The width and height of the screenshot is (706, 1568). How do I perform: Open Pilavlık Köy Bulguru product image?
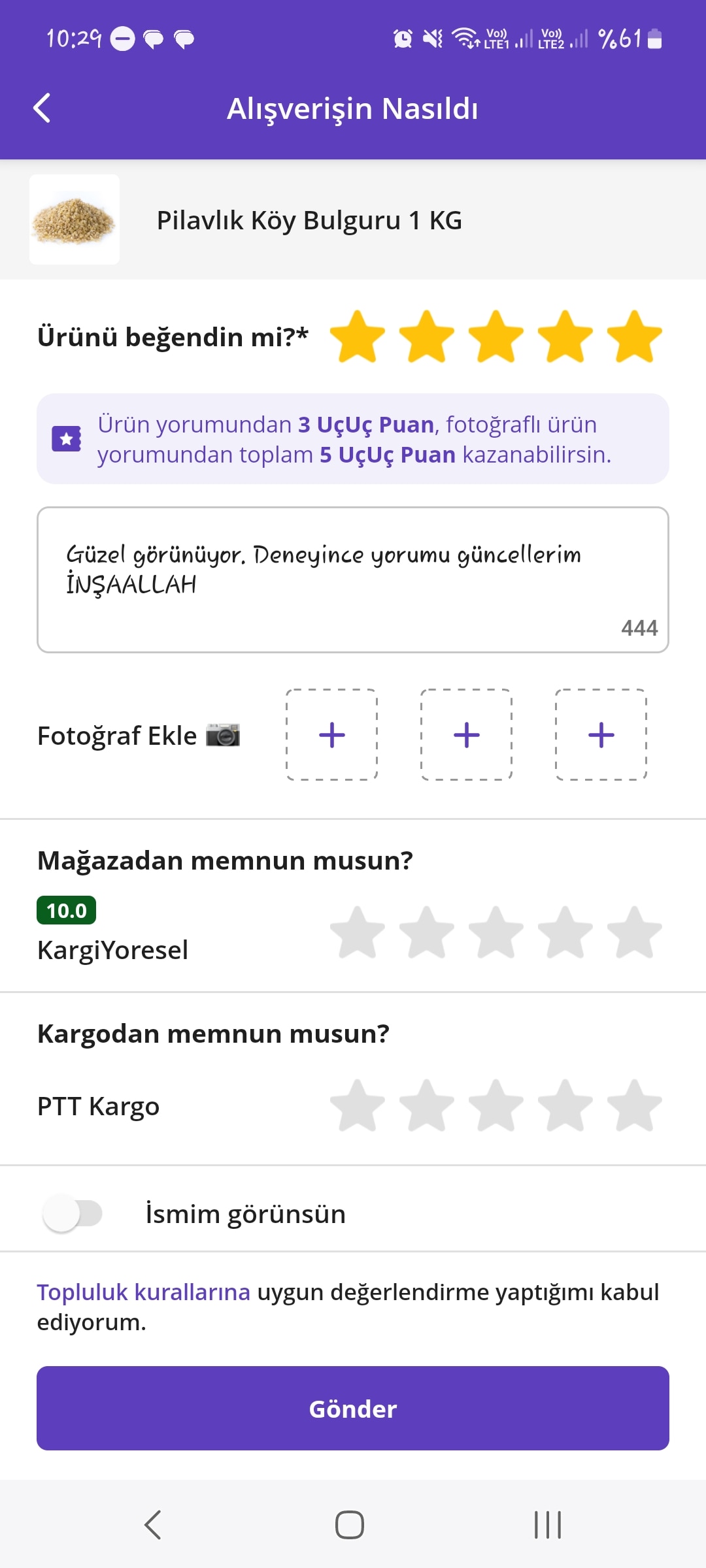(75, 220)
